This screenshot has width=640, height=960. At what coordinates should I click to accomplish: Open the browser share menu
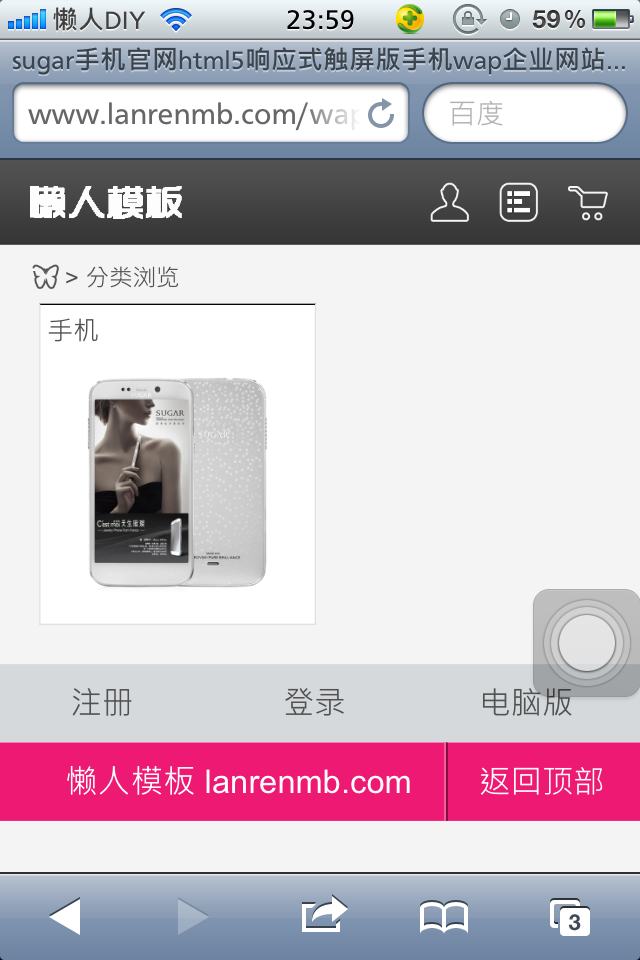323,915
